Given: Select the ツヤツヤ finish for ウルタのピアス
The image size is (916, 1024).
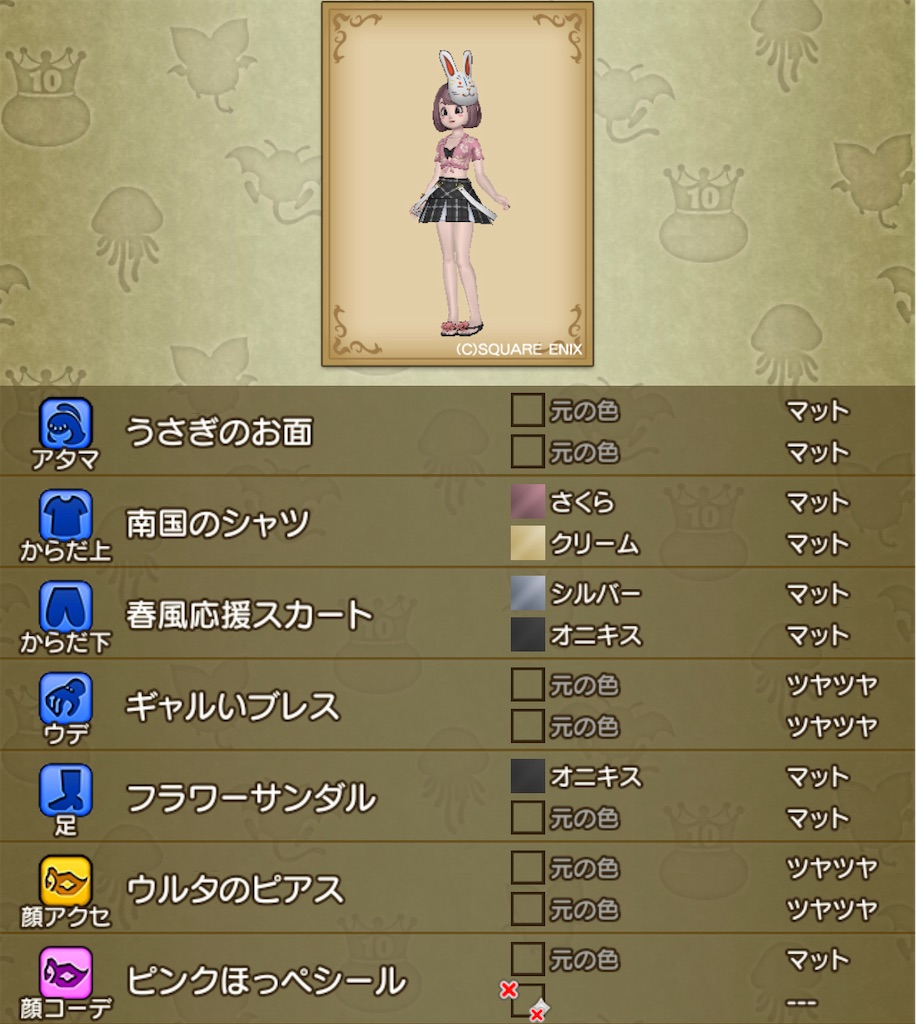Looking at the screenshot, I should tap(822, 867).
